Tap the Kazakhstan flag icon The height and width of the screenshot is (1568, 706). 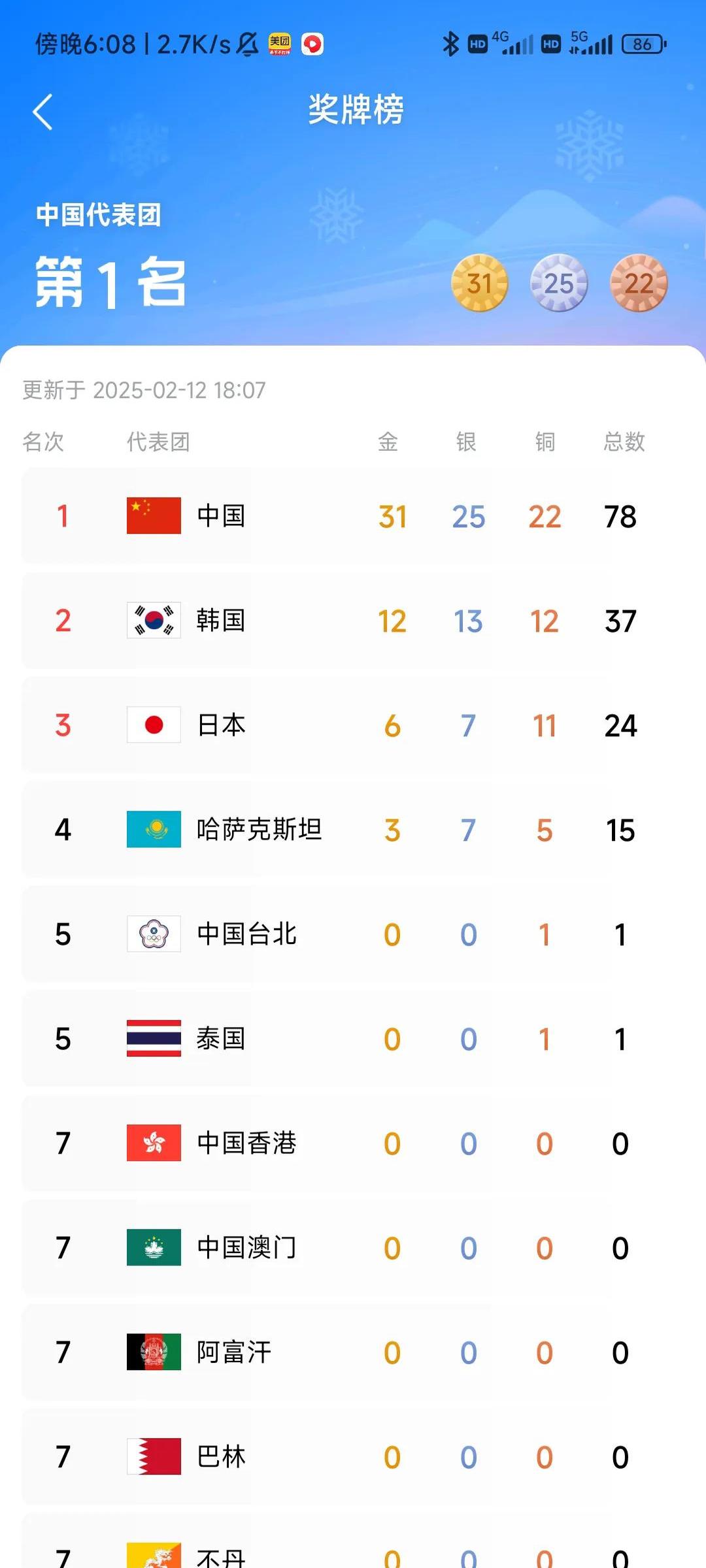(x=152, y=830)
